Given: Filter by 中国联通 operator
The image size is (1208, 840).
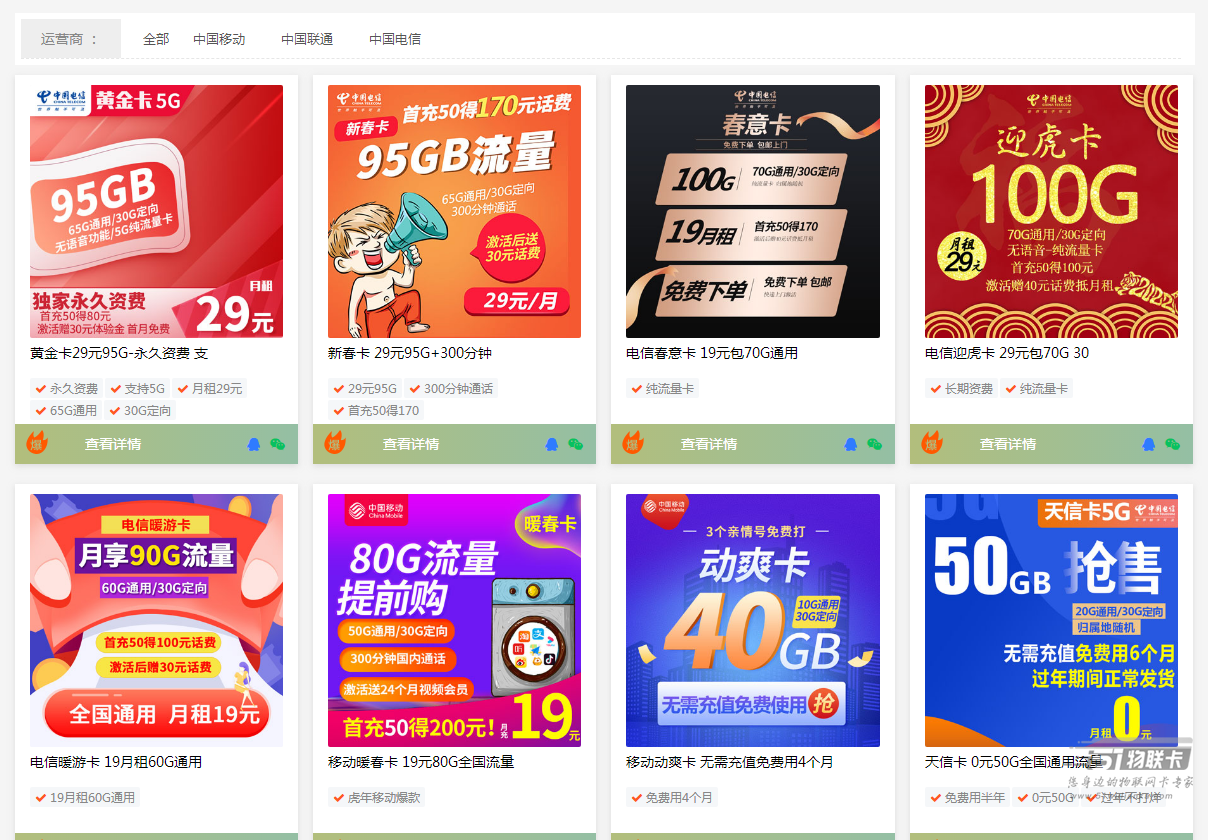Looking at the screenshot, I should [307, 39].
